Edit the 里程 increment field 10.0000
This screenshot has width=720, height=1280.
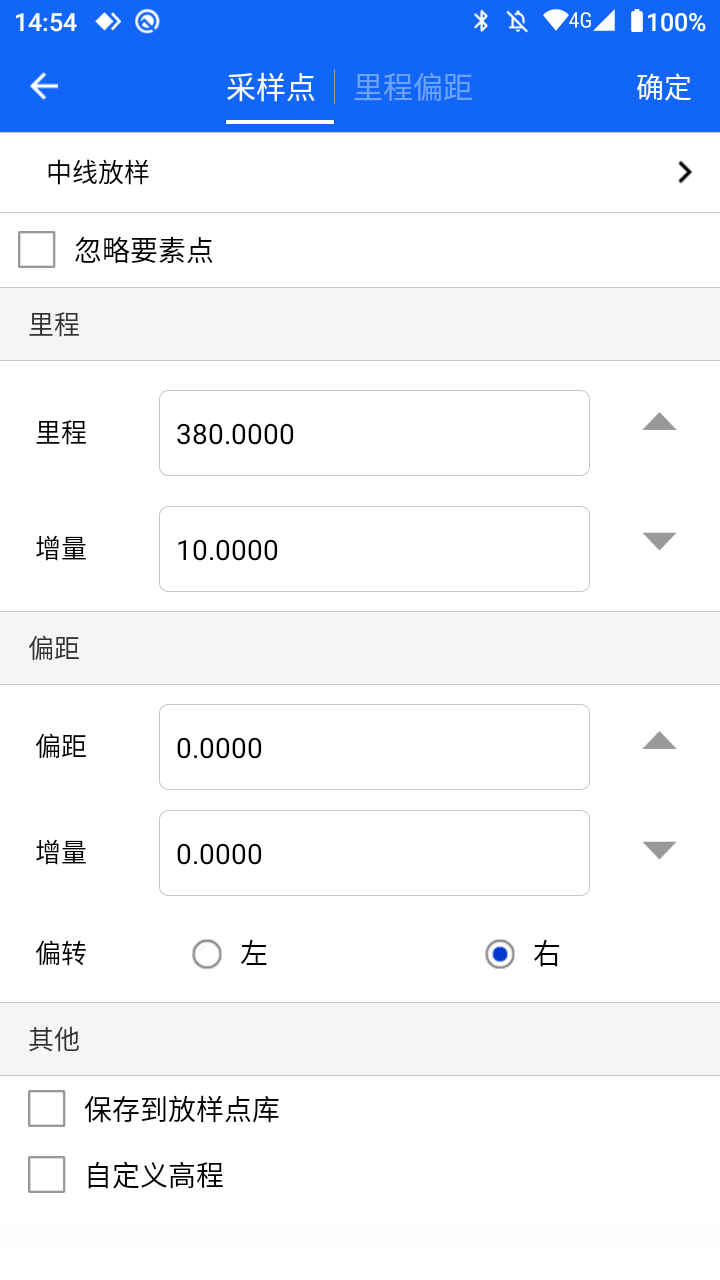pyautogui.click(x=374, y=549)
